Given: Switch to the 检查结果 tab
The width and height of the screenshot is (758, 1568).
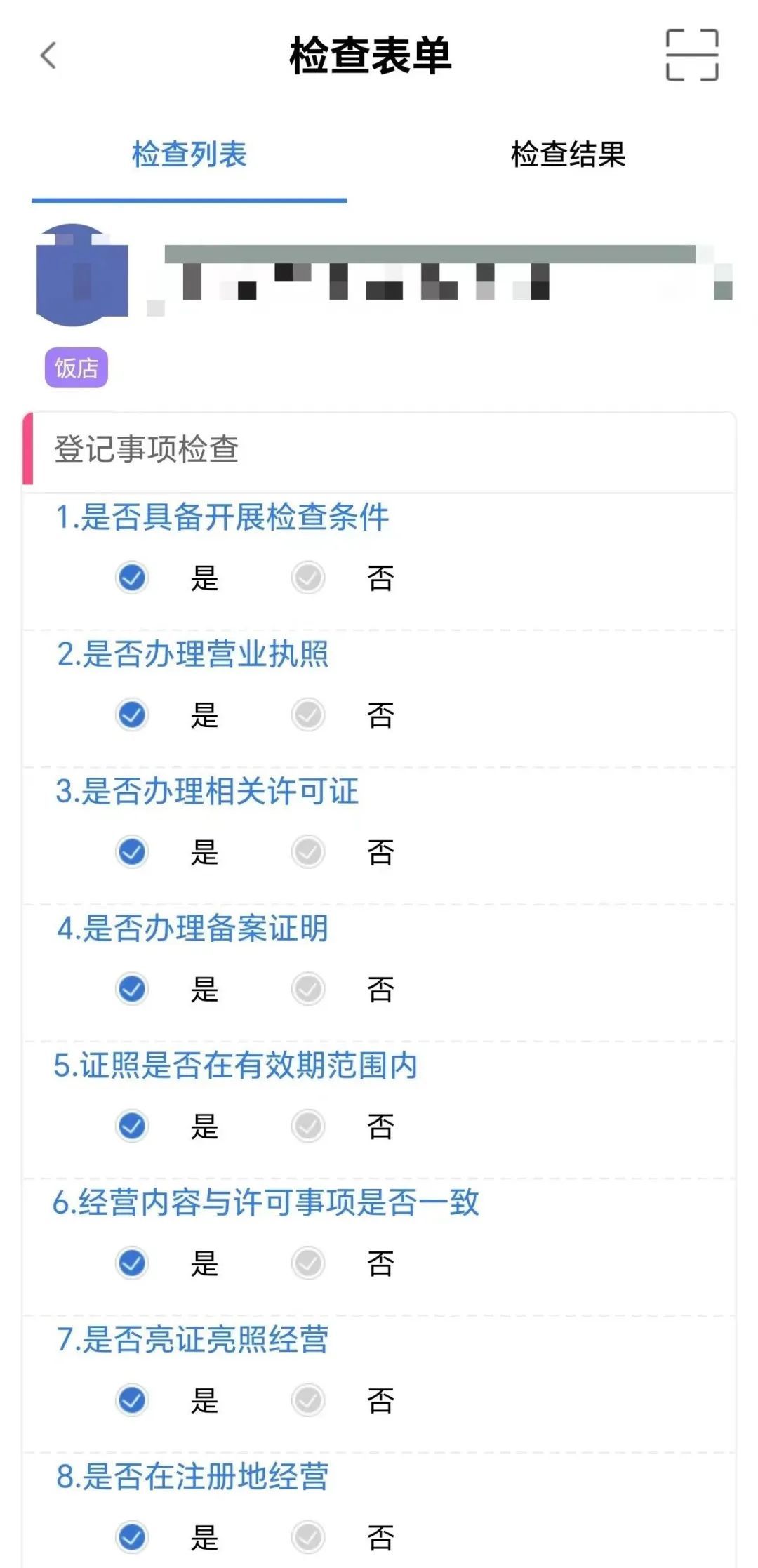Looking at the screenshot, I should click(x=568, y=154).
